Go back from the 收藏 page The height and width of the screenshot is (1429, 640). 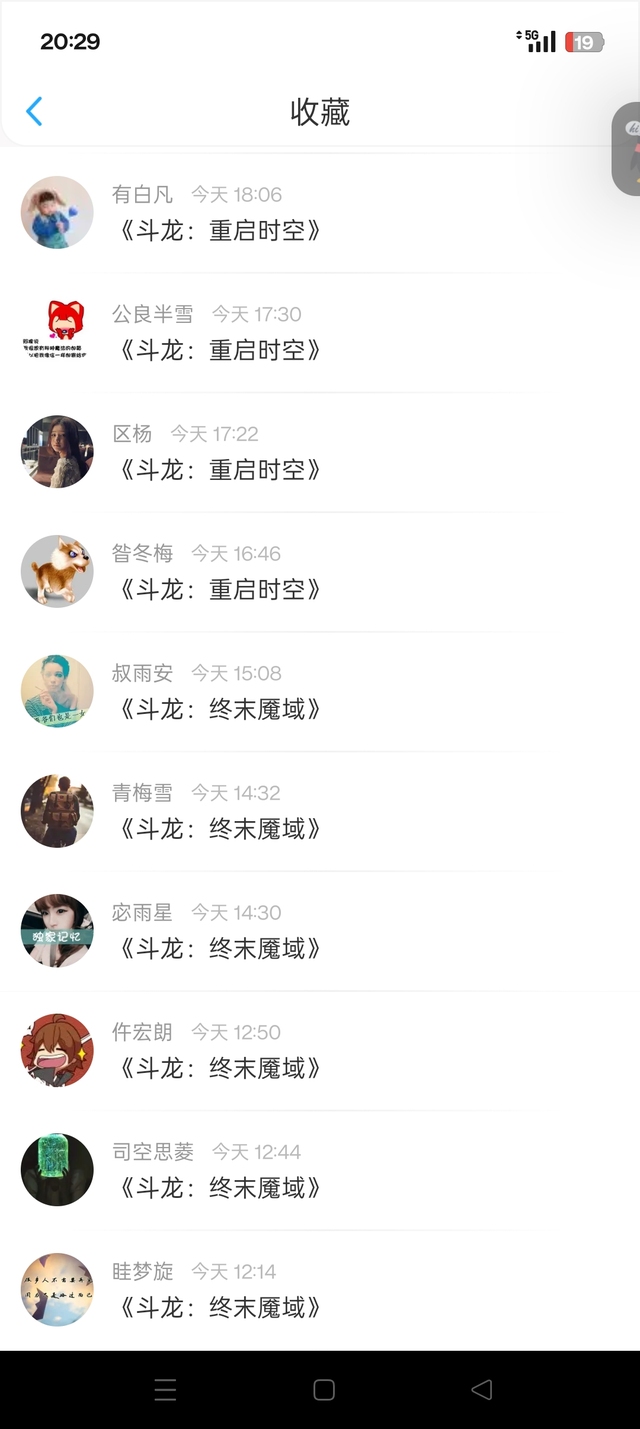pyautogui.click(x=34, y=111)
